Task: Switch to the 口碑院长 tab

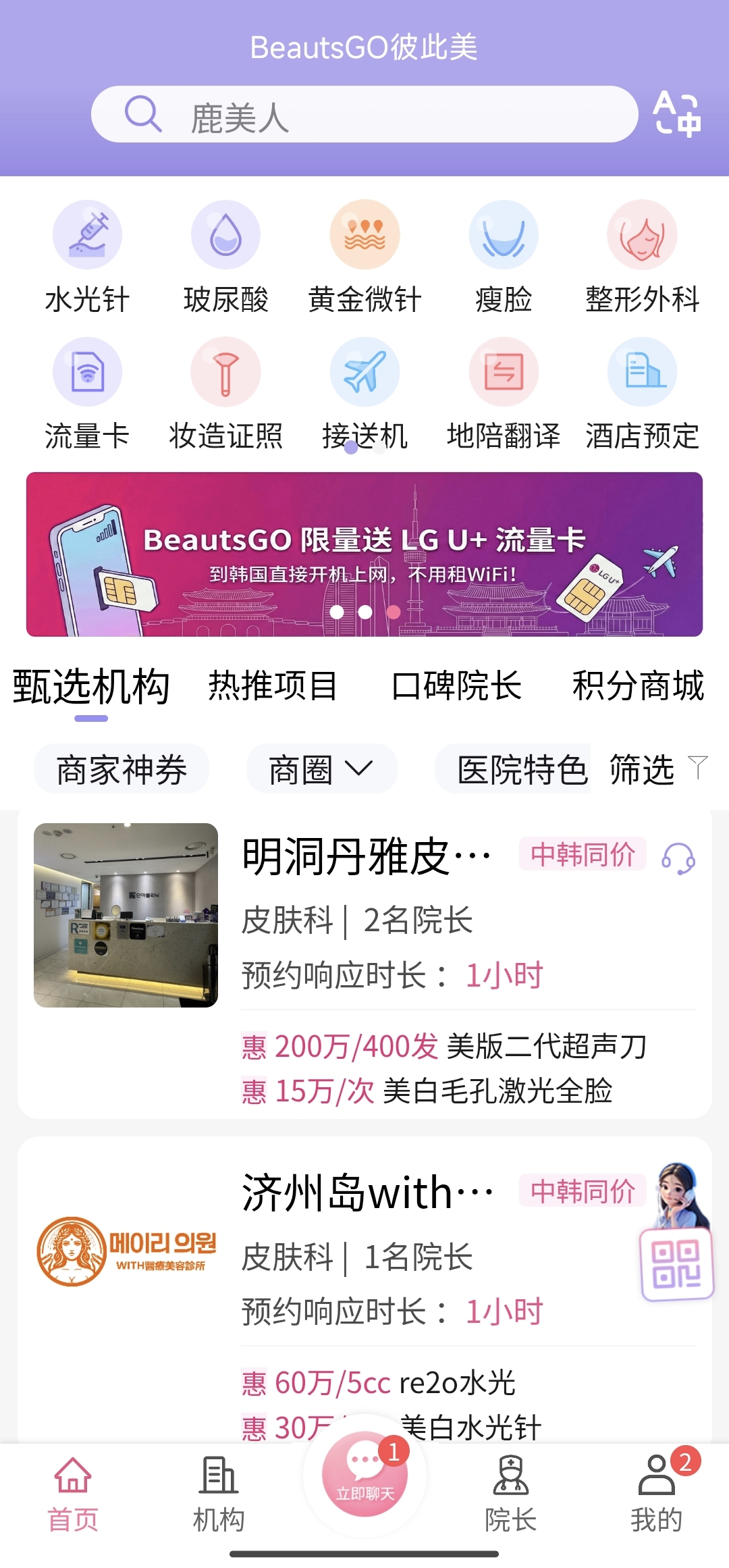Action: 456,686
